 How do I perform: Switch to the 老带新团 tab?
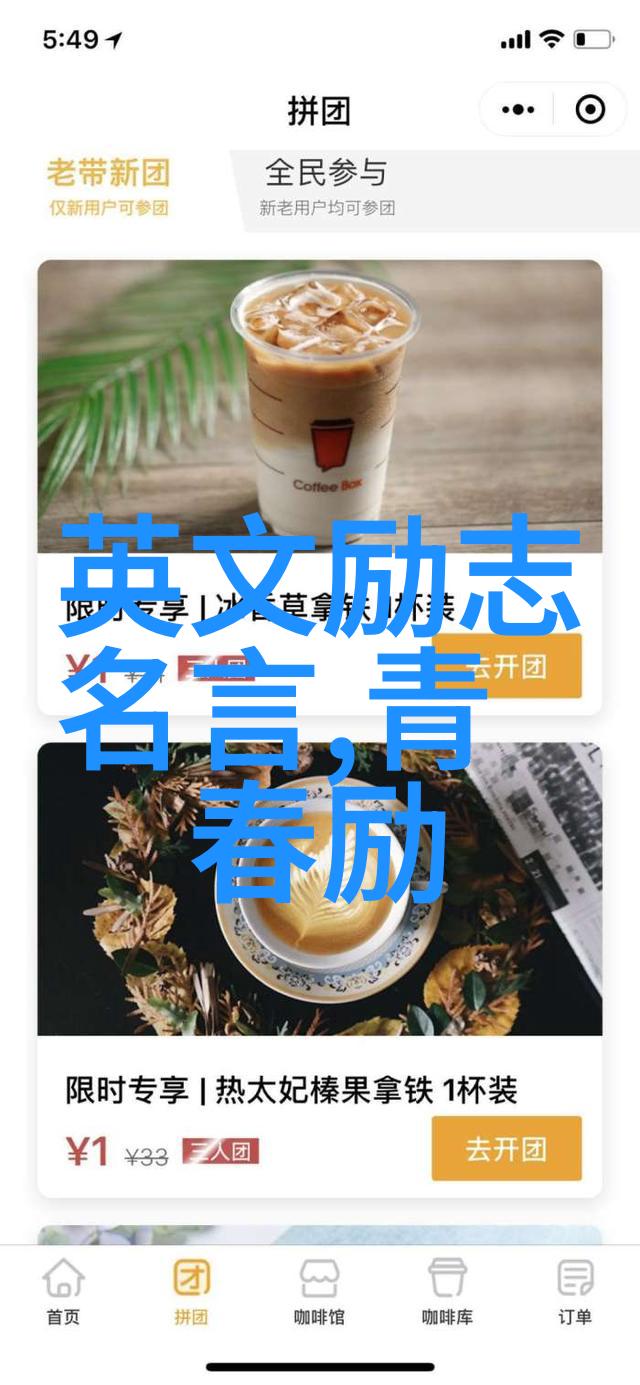pos(109,186)
